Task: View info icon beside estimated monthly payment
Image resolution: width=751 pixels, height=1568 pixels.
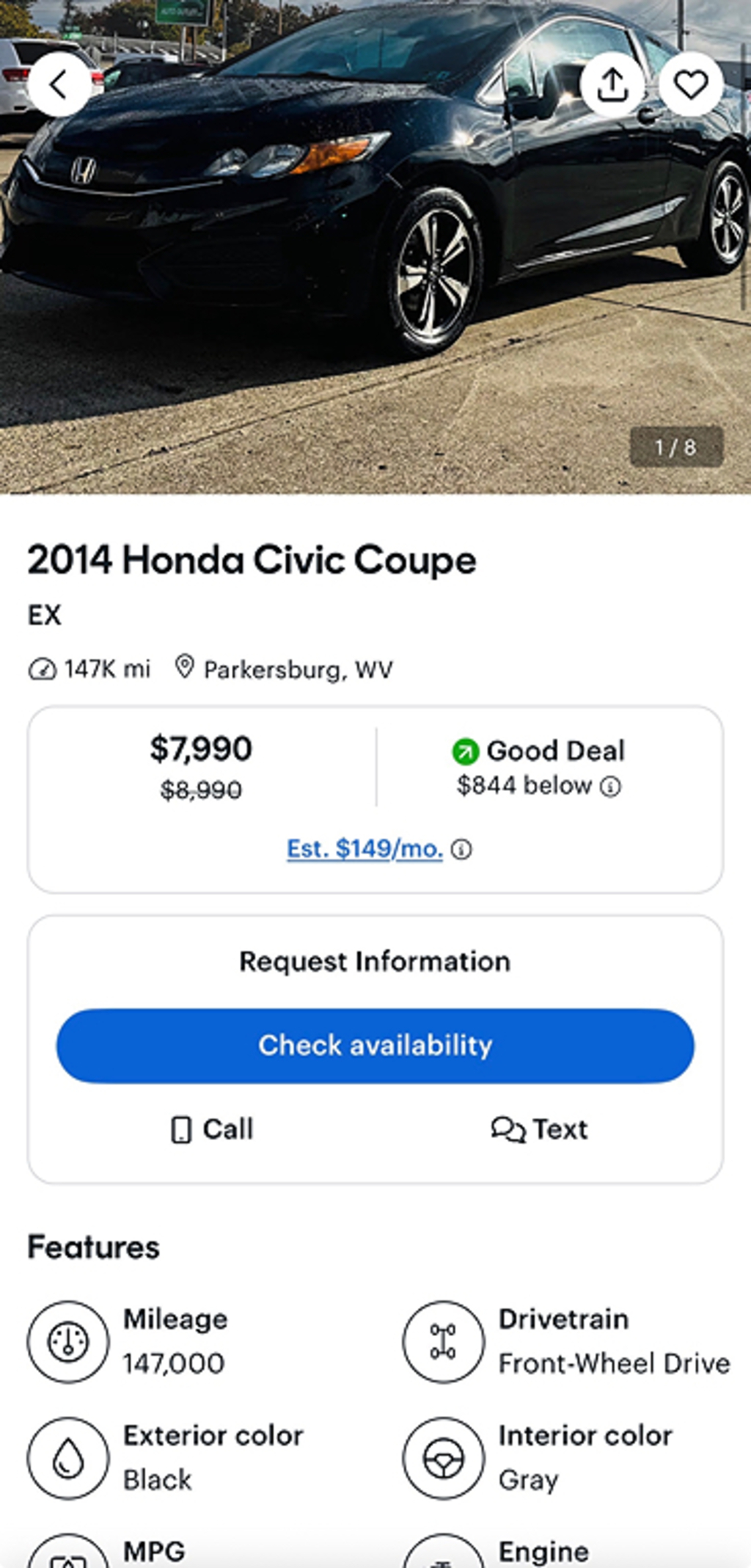Action: 461,850
